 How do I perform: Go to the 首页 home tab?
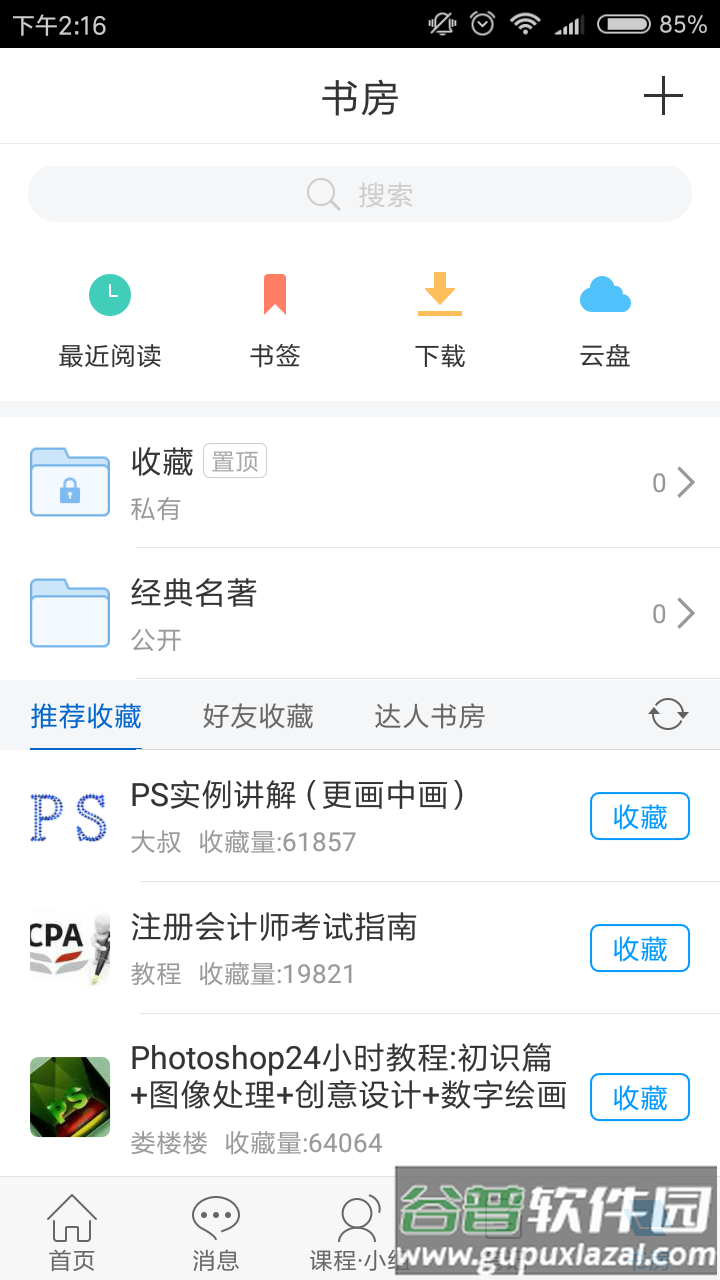(x=72, y=1232)
